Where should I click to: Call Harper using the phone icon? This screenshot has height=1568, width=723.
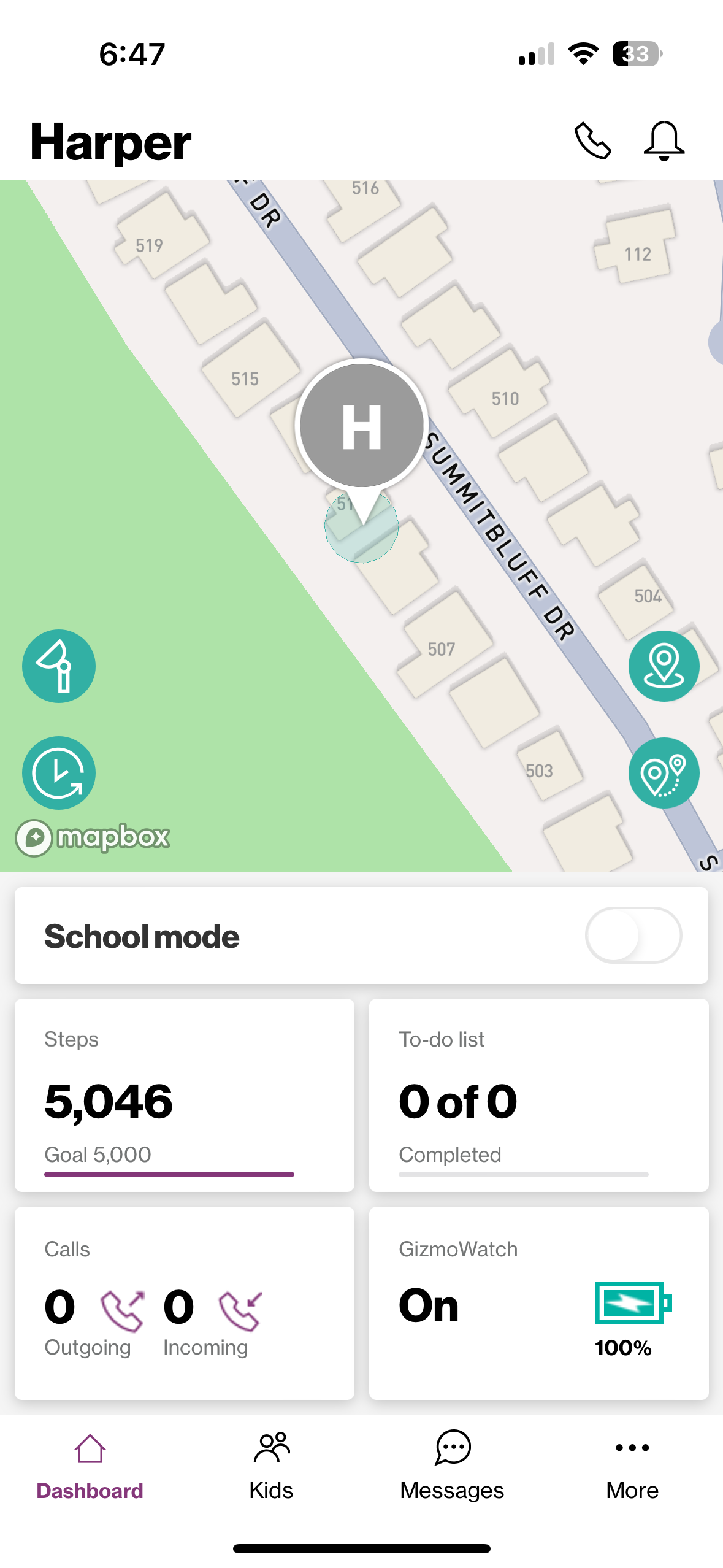pos(592,141)
